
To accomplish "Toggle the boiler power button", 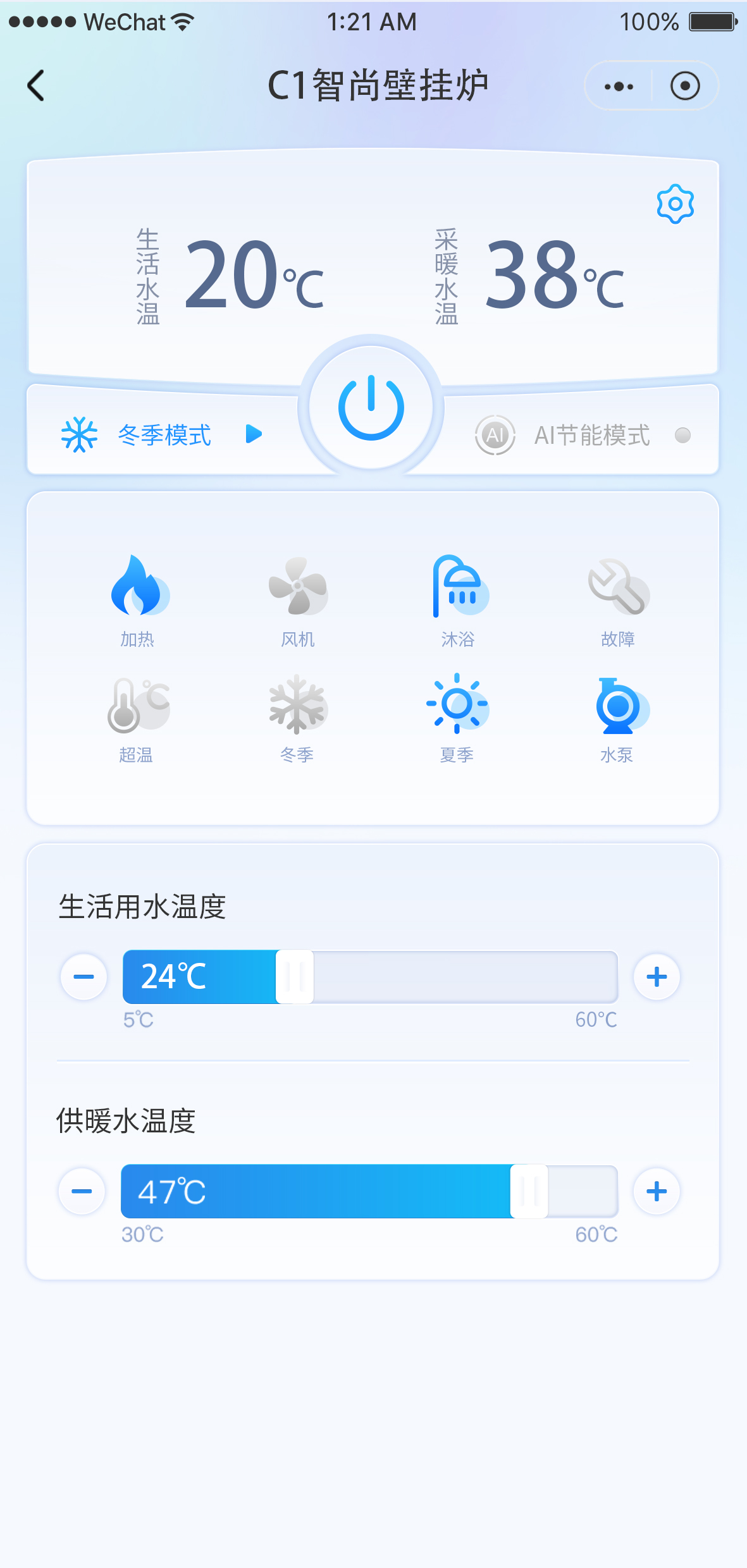I will (371, 407).
